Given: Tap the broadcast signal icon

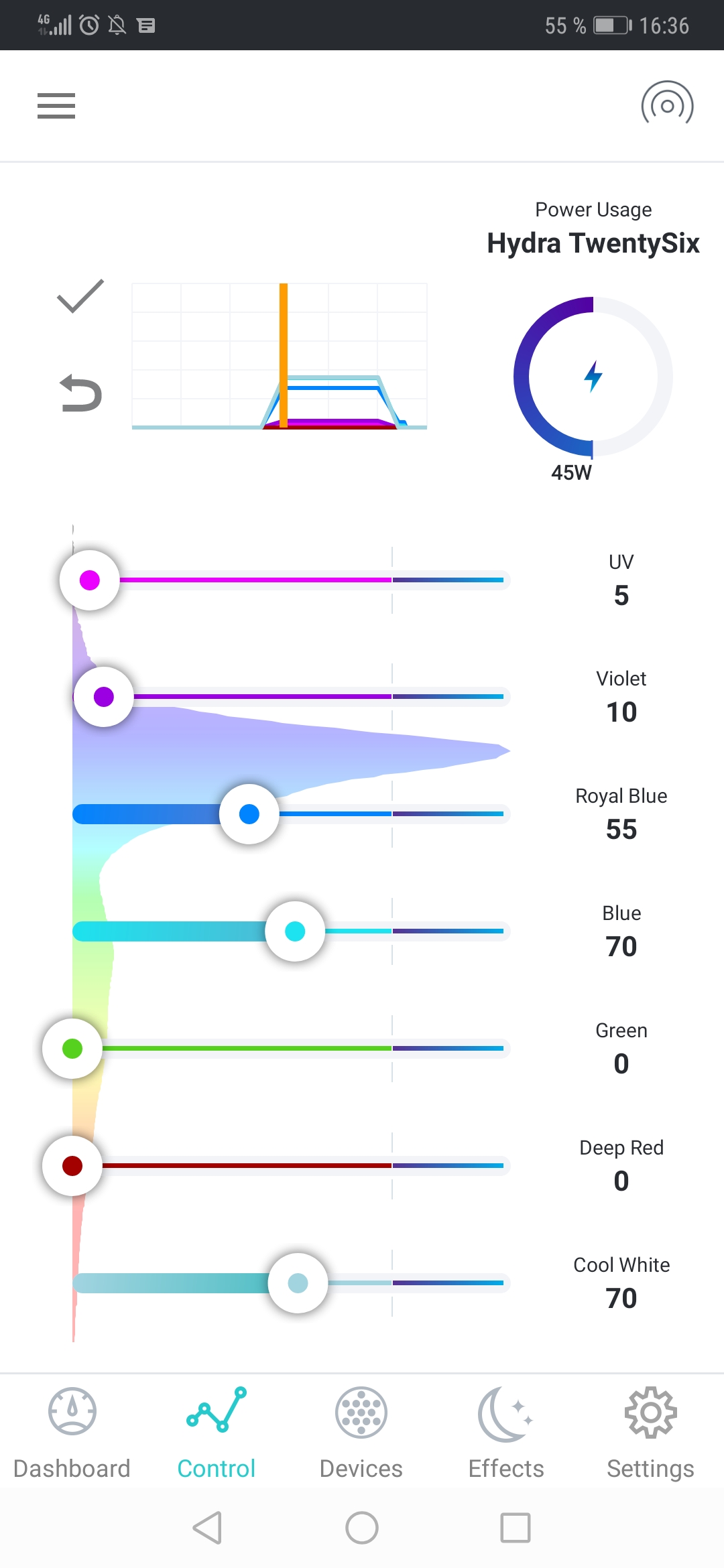Looking at the screenshot, I should (x=667, y=105).
